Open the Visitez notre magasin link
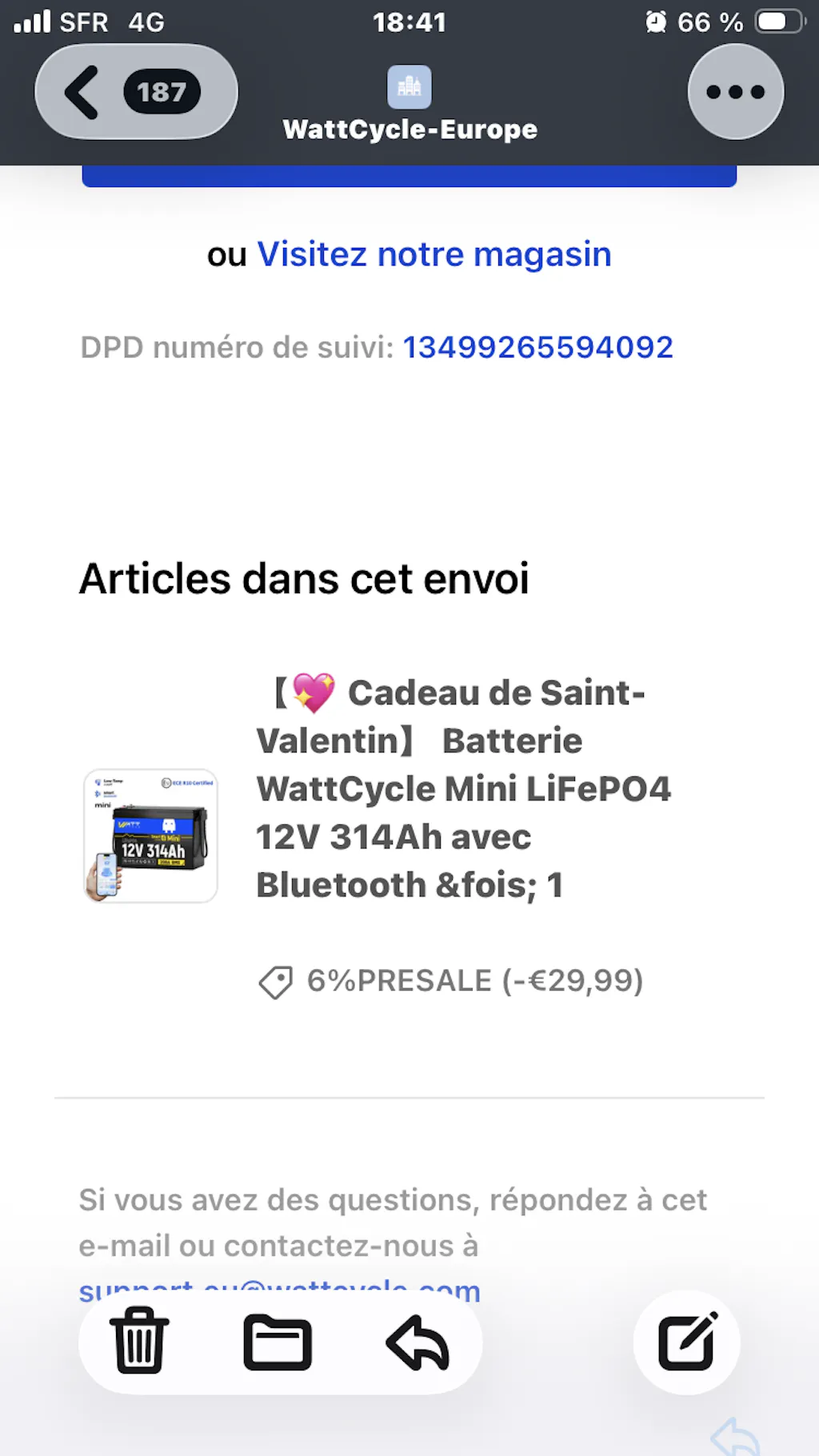819x1456 pixels. 433,254
